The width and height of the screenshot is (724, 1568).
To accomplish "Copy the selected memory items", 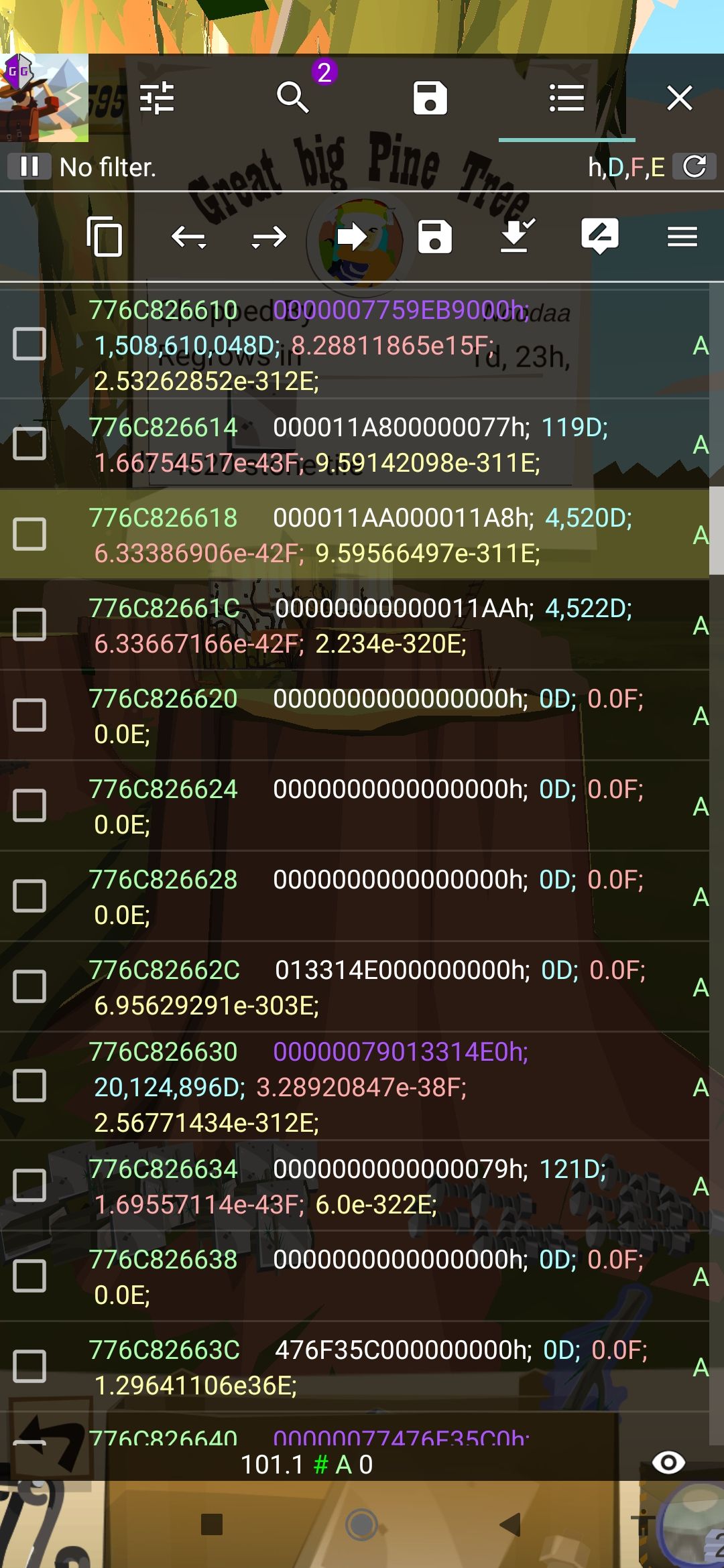I will pyautogui.click(x=104, y=237).
